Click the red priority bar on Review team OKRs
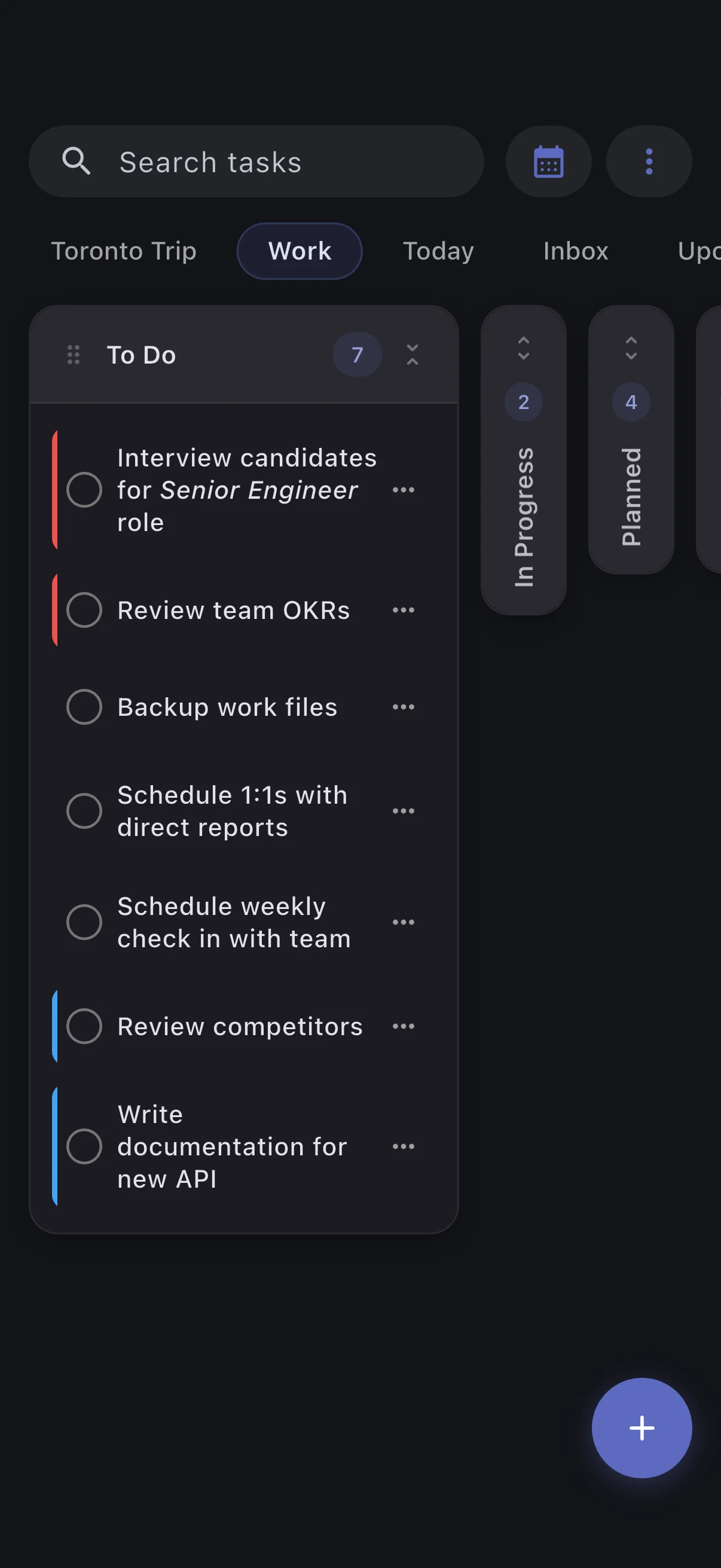Image resolution: width=721 pixels, height=1568 pixels. [56, 610]
